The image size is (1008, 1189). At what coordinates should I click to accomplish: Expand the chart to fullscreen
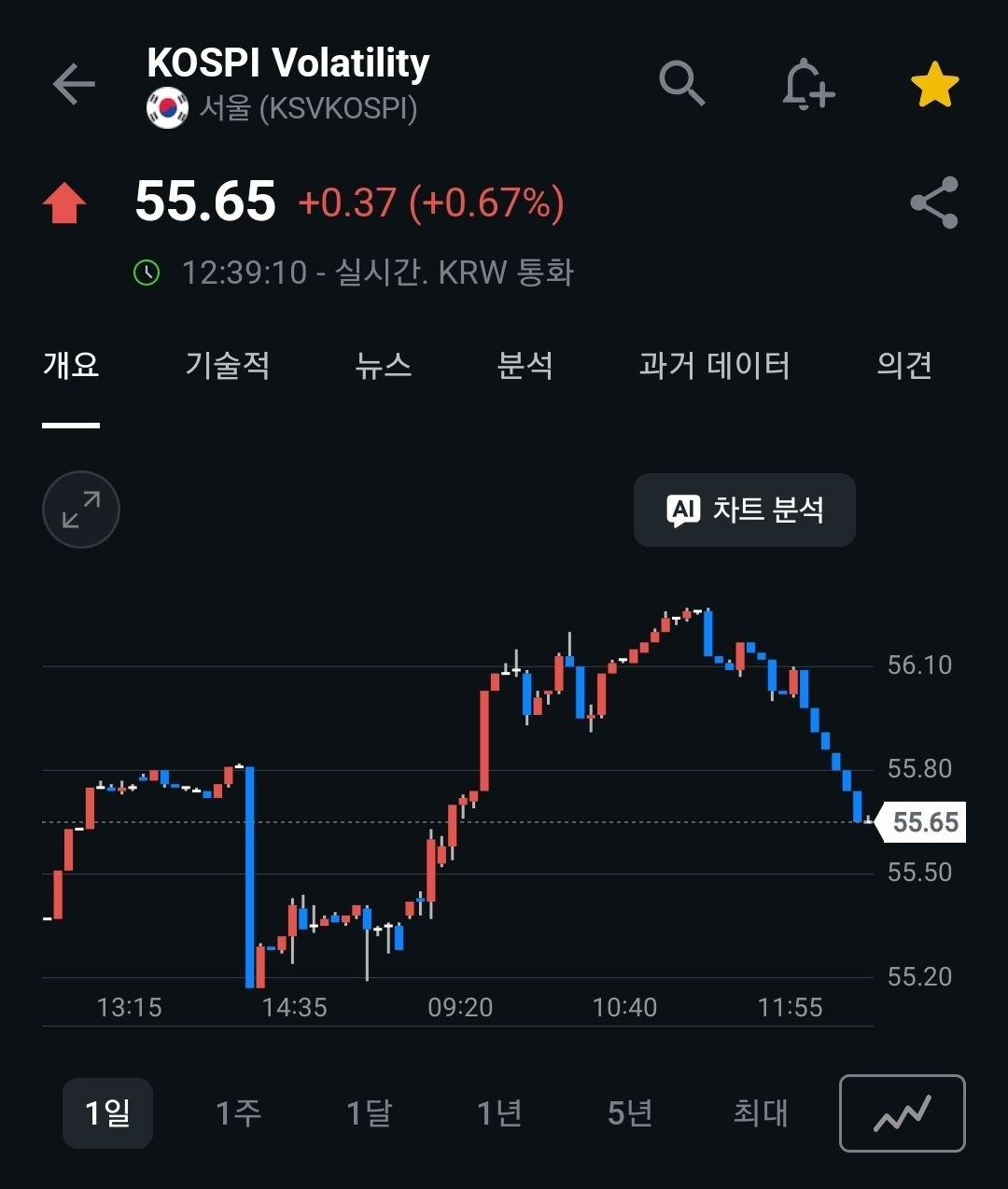pyautogui.click(x=81, y=510)
